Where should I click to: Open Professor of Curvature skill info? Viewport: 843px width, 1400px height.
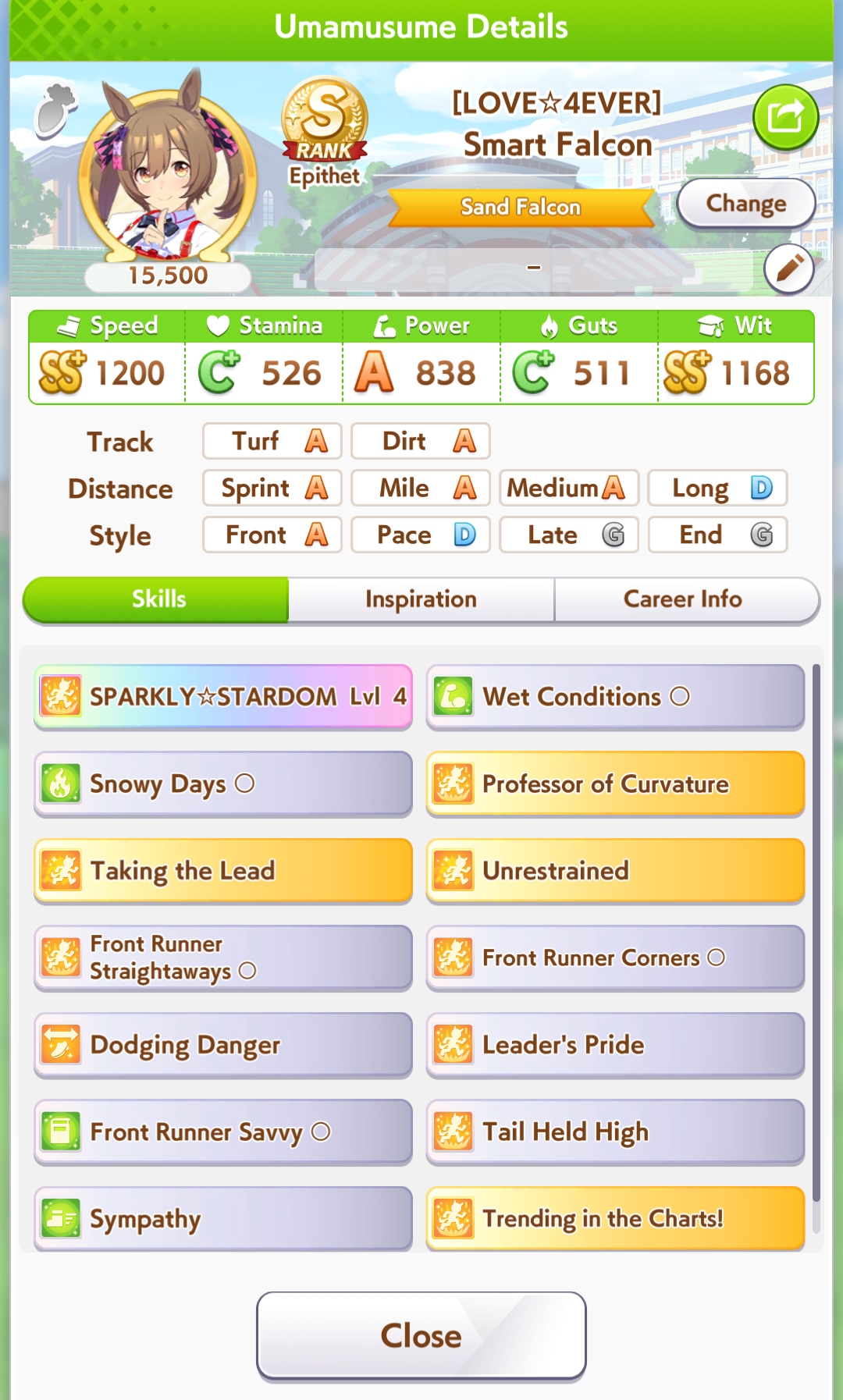[615, 784]
